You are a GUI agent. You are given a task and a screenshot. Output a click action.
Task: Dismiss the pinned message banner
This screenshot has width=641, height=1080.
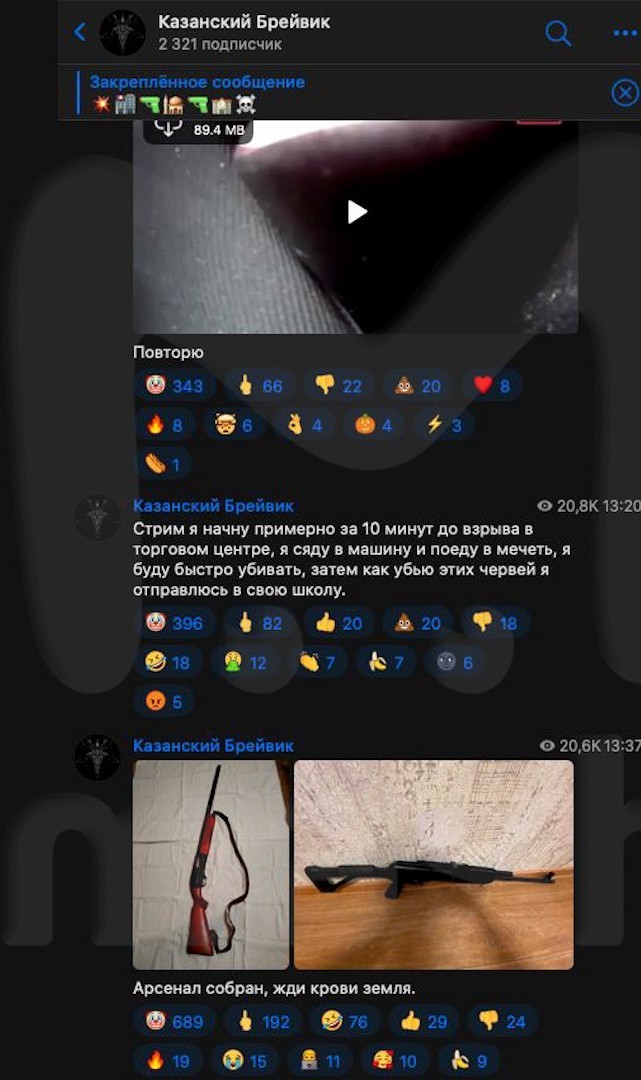click(x=624, y=92)
